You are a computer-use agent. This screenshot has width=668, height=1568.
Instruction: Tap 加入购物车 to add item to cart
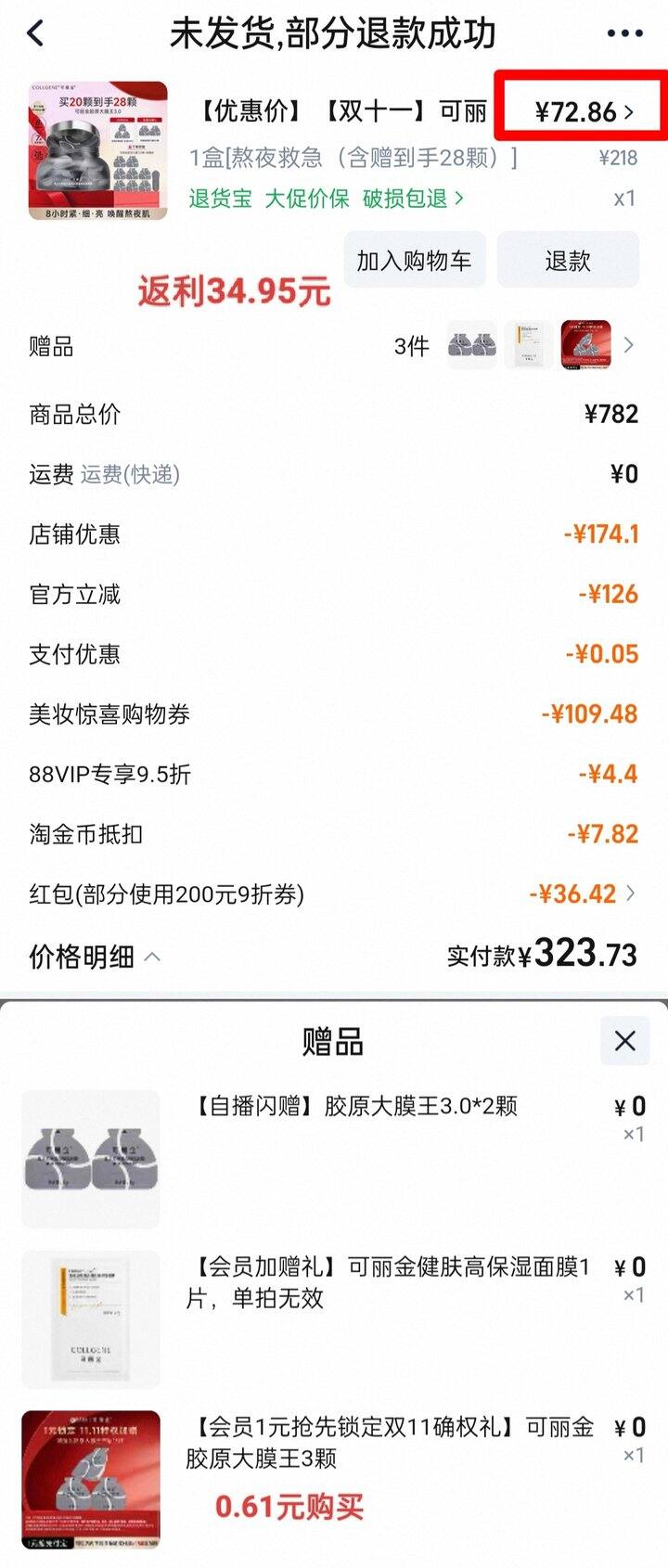414,261
